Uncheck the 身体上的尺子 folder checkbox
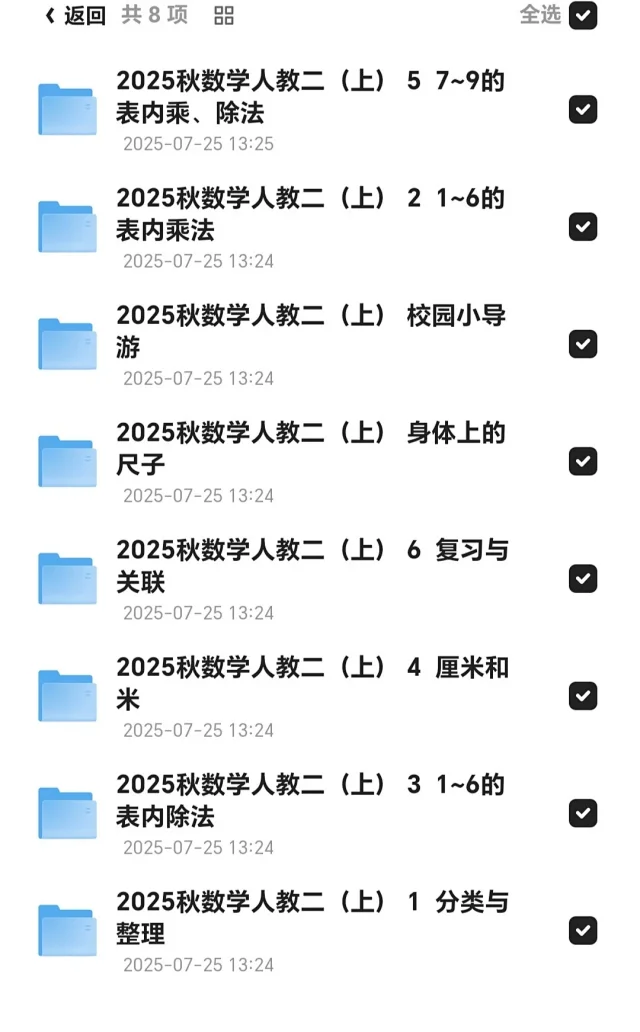Screen dimensions: 640x1032 pyautogui.click(x=583, y=461)
